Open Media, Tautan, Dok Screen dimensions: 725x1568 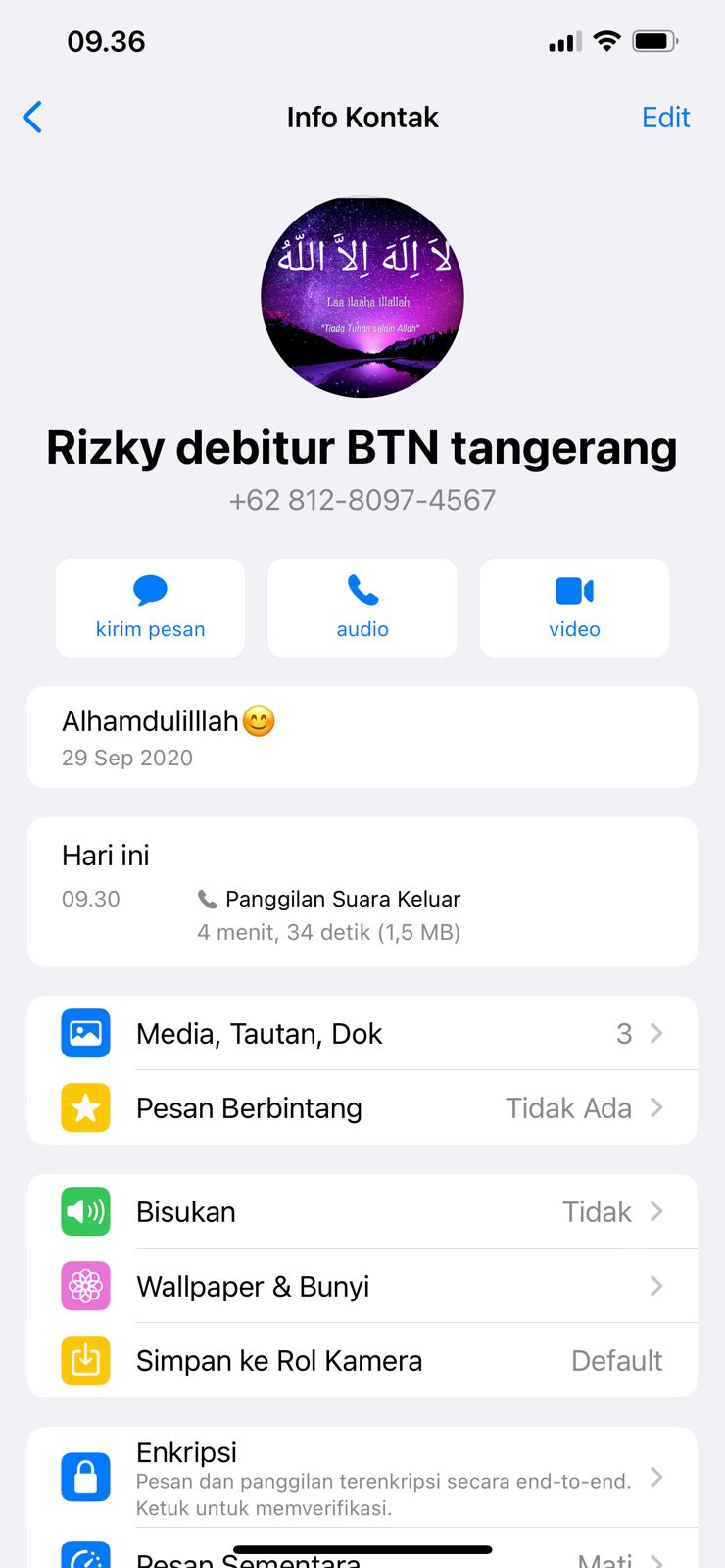[362, 1034]
